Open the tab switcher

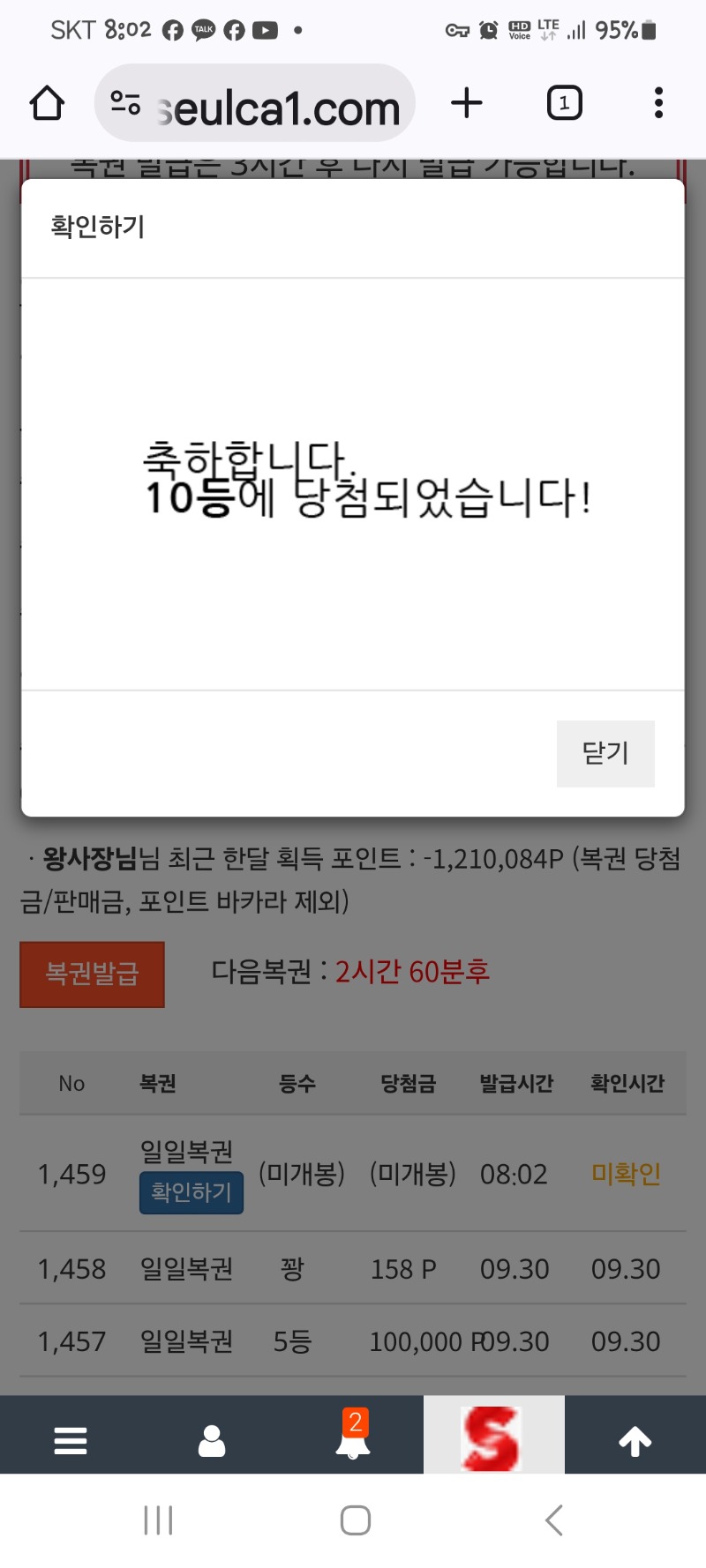click(x=564, y=104)
